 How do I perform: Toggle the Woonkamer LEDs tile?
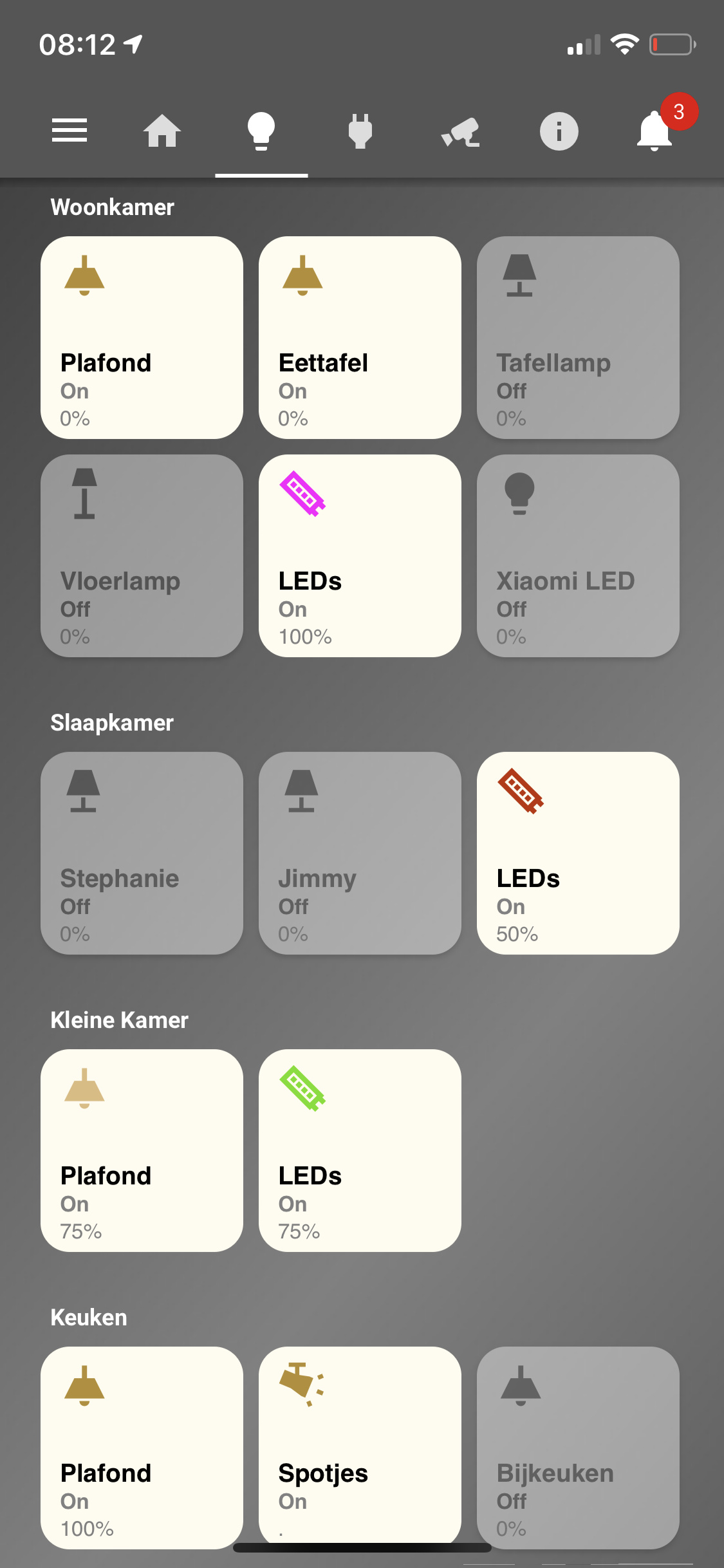click(360, 555)
